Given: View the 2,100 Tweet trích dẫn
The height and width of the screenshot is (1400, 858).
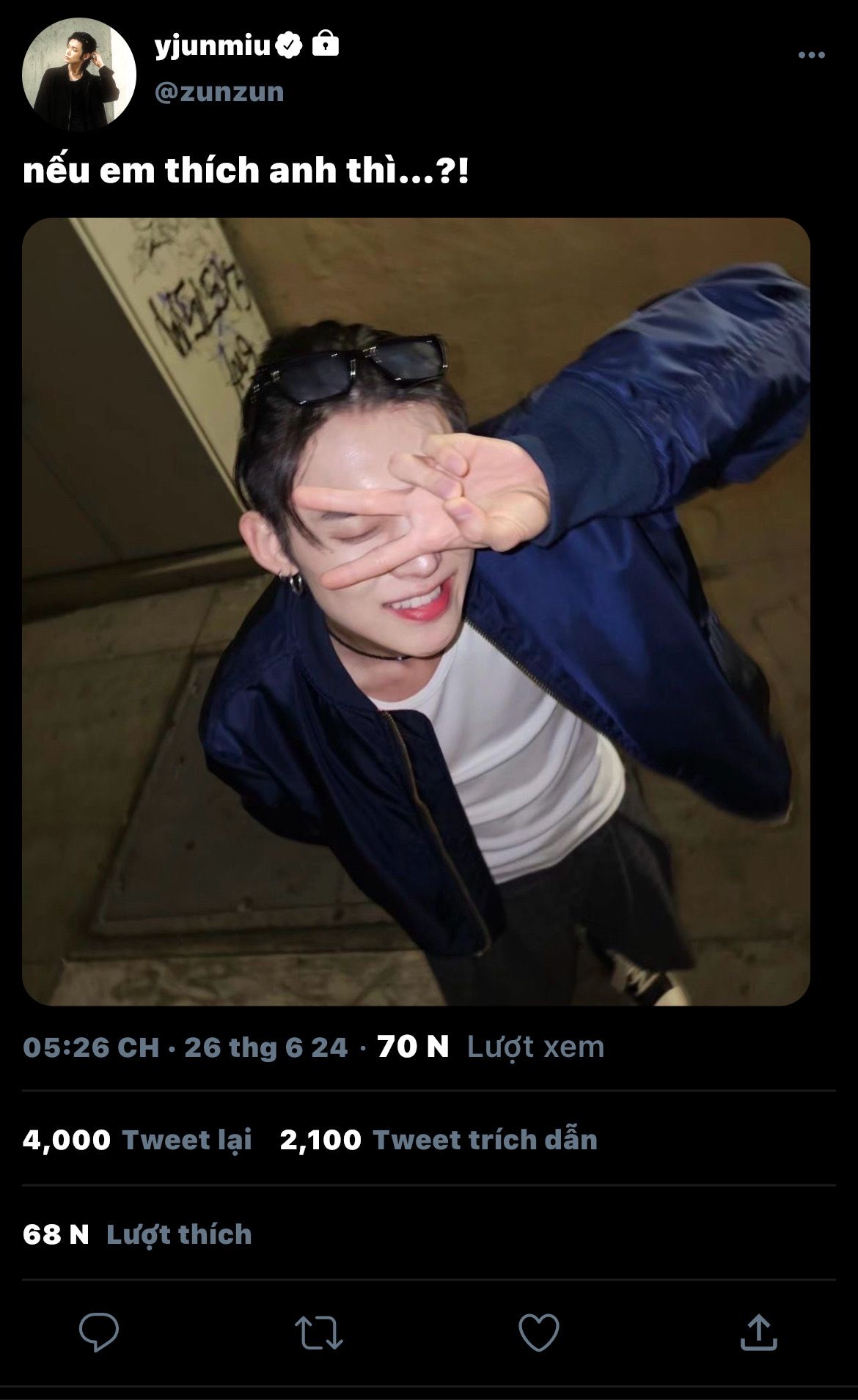Looking at the screenshot, I should 439,1140.
